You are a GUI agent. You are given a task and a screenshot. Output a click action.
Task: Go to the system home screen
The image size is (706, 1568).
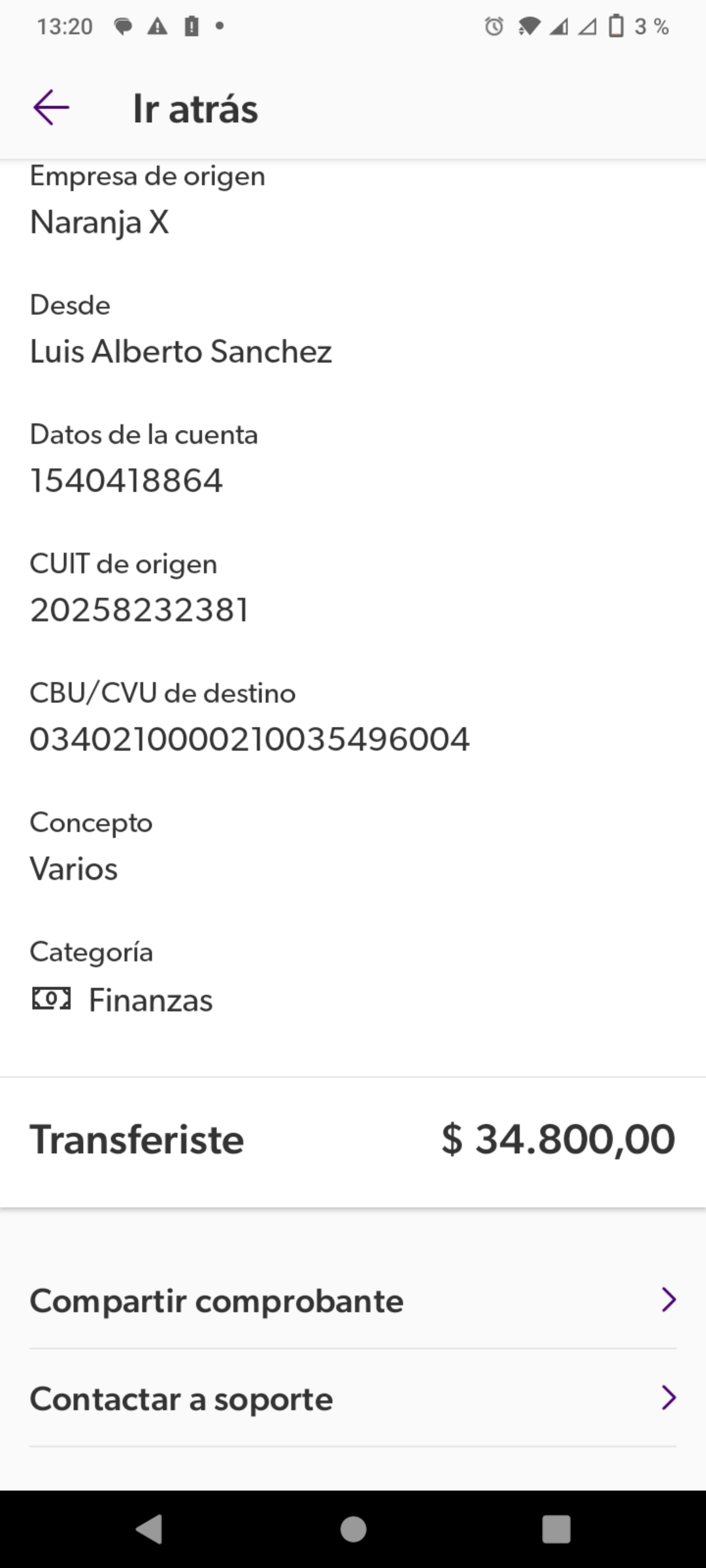click(x=353, y=1529)
